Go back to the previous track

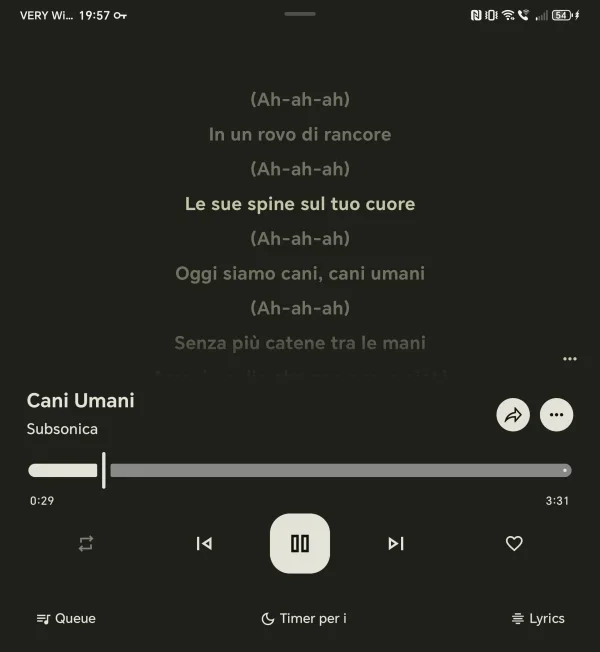204,543
